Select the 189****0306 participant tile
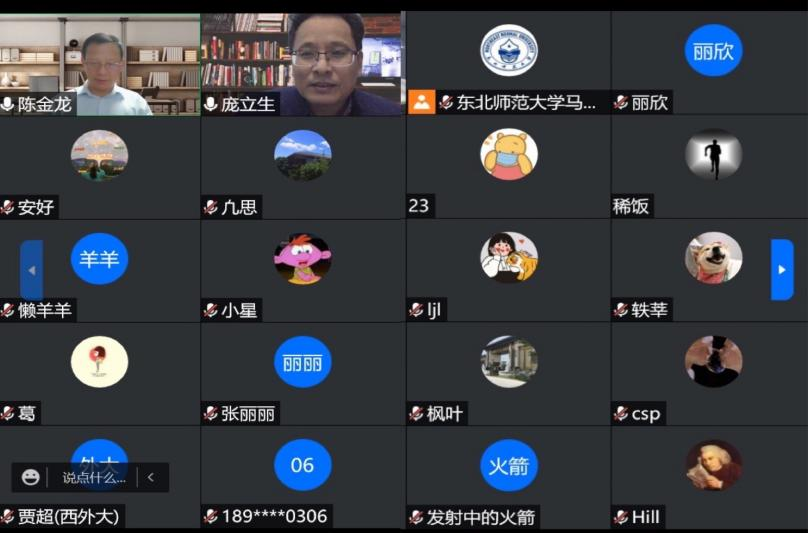The width and height of the screenshot is (808, 533). coord(302,475)
